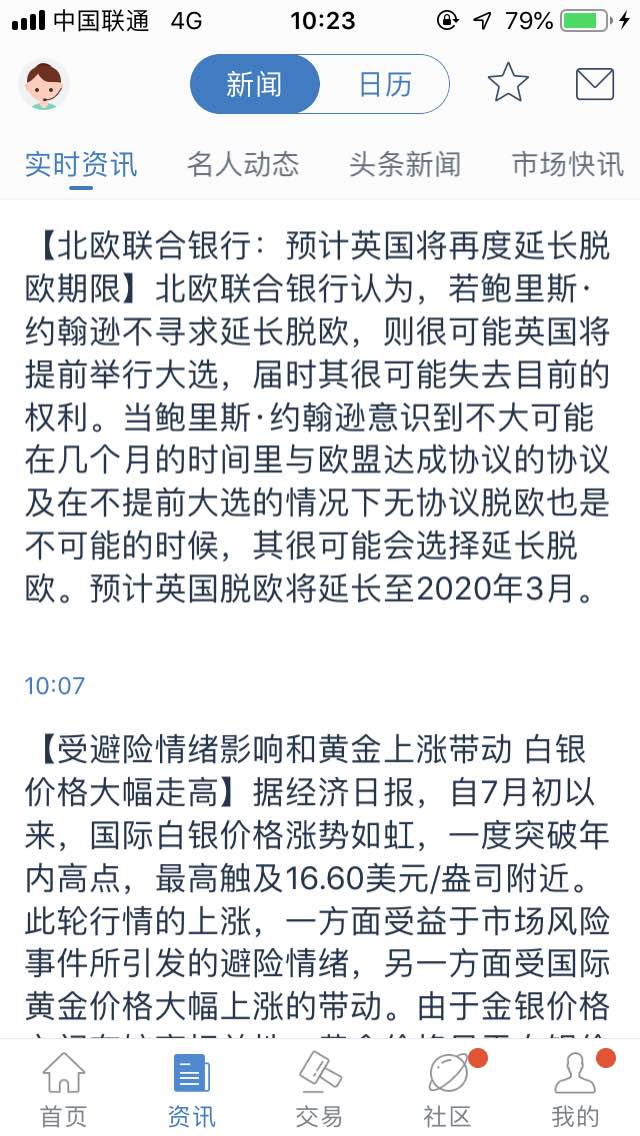Switch to the 名人动态 tab
This screenshot has height=1136, width=640.
pos(243,165)
